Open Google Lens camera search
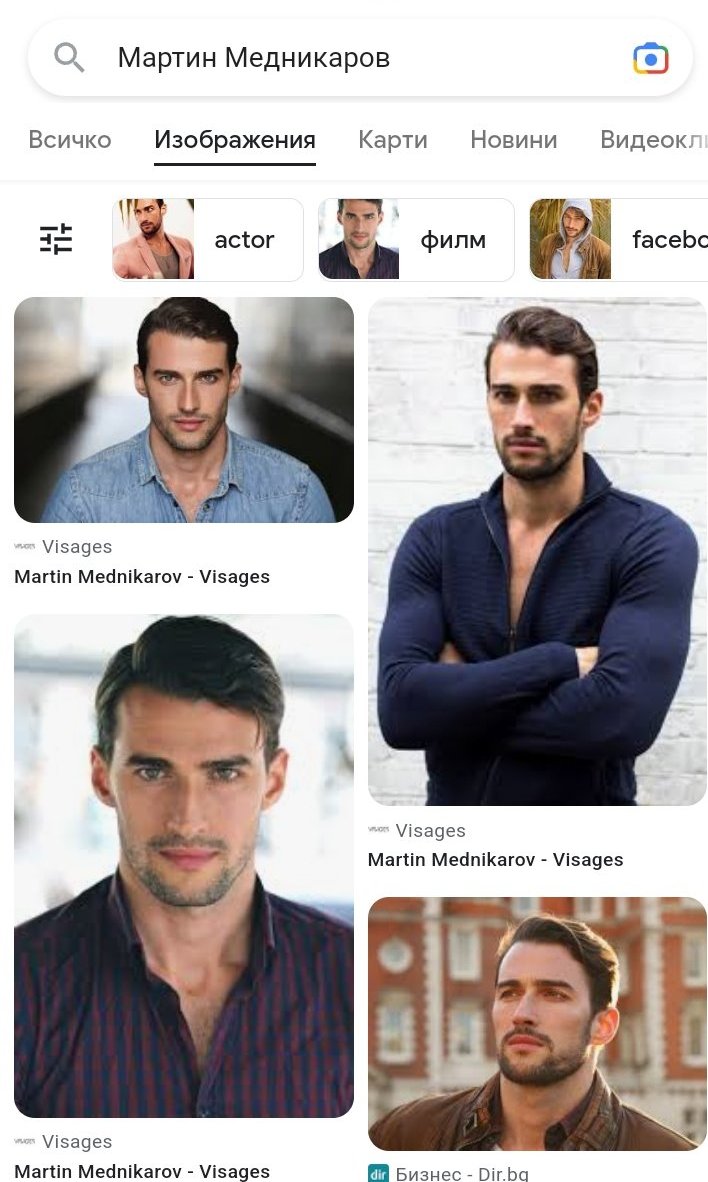The width and height of the screenshot is (708, 1182). pyautogui.click(x=650, y=58)
